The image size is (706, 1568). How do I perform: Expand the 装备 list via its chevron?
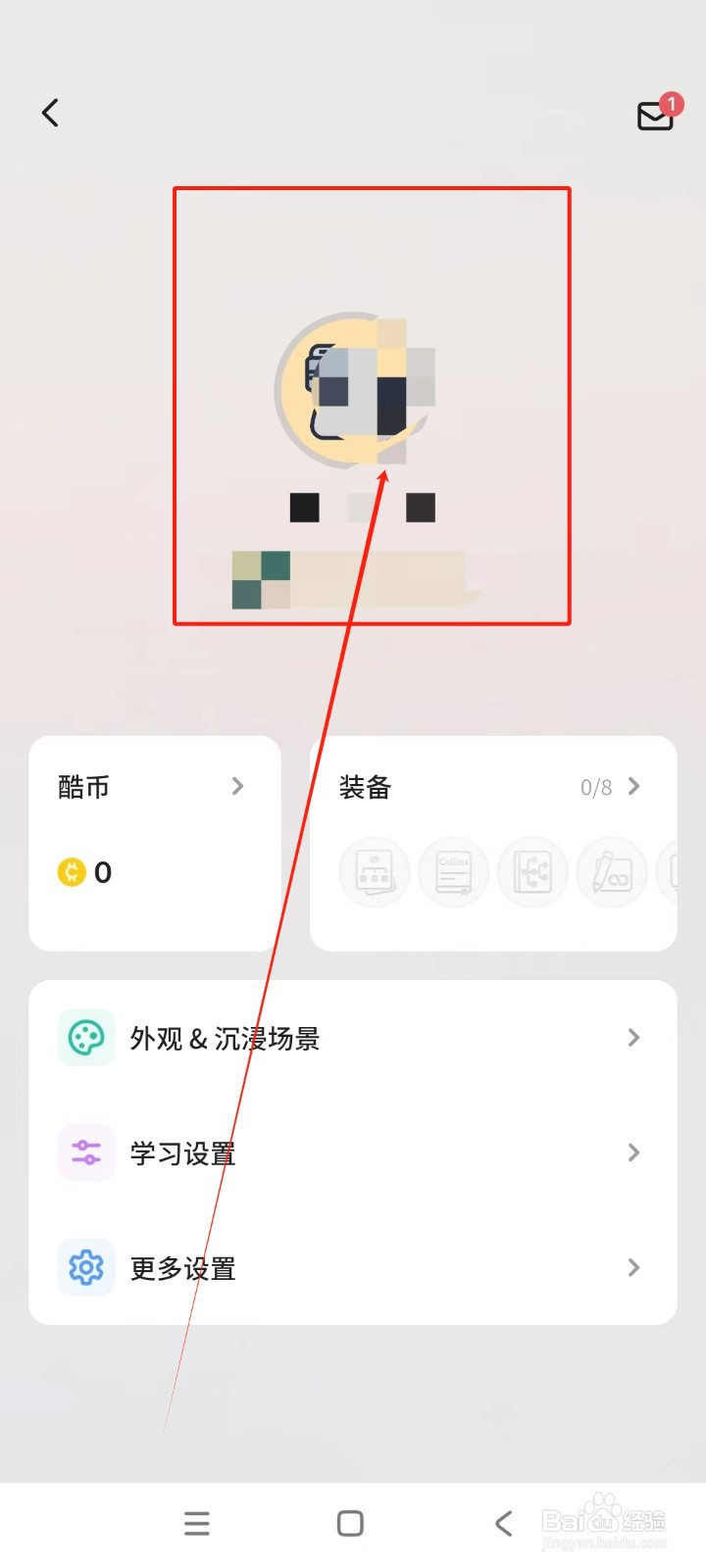tap(635, 786)
